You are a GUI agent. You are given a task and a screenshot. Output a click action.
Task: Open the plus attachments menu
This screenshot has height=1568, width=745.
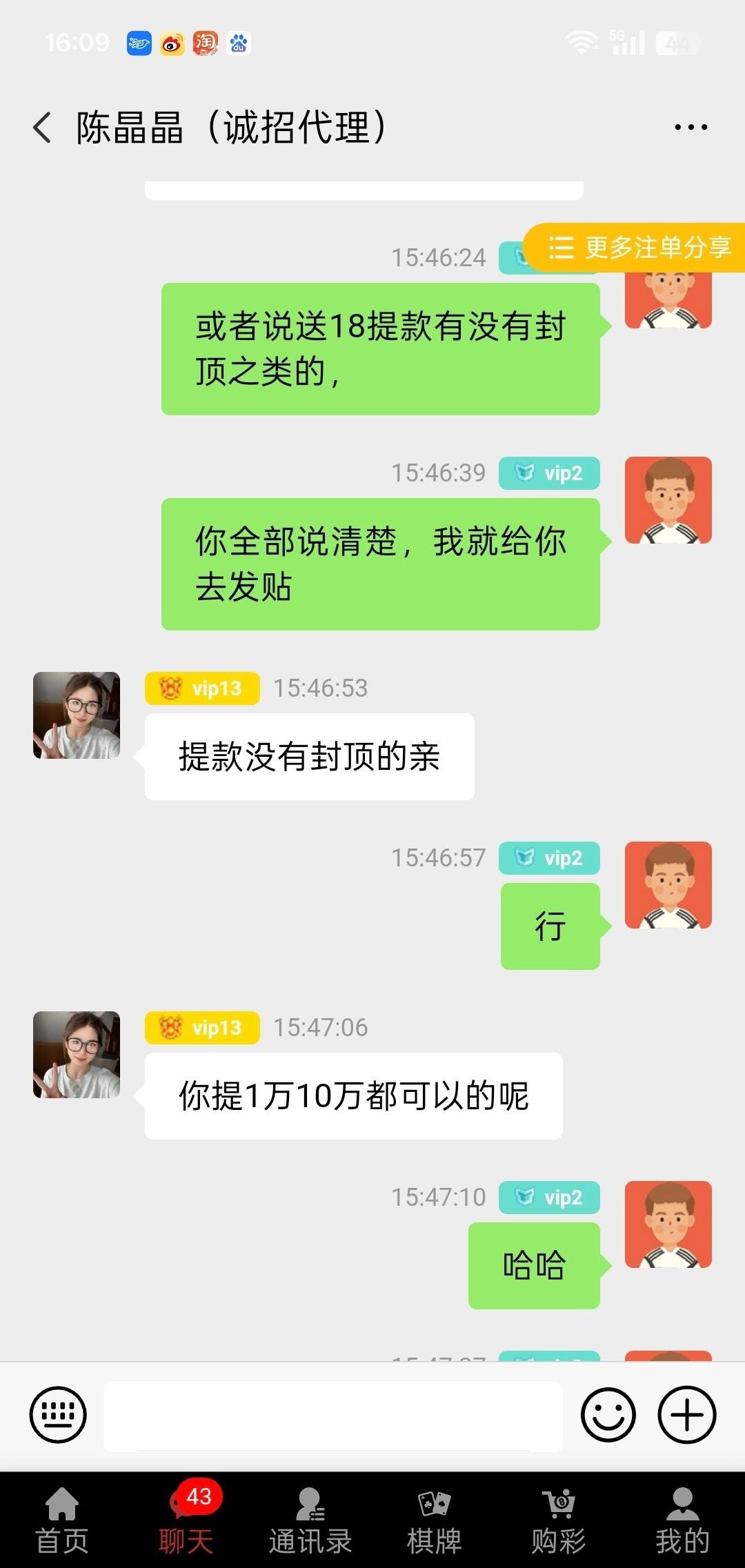coord(687,1414)
